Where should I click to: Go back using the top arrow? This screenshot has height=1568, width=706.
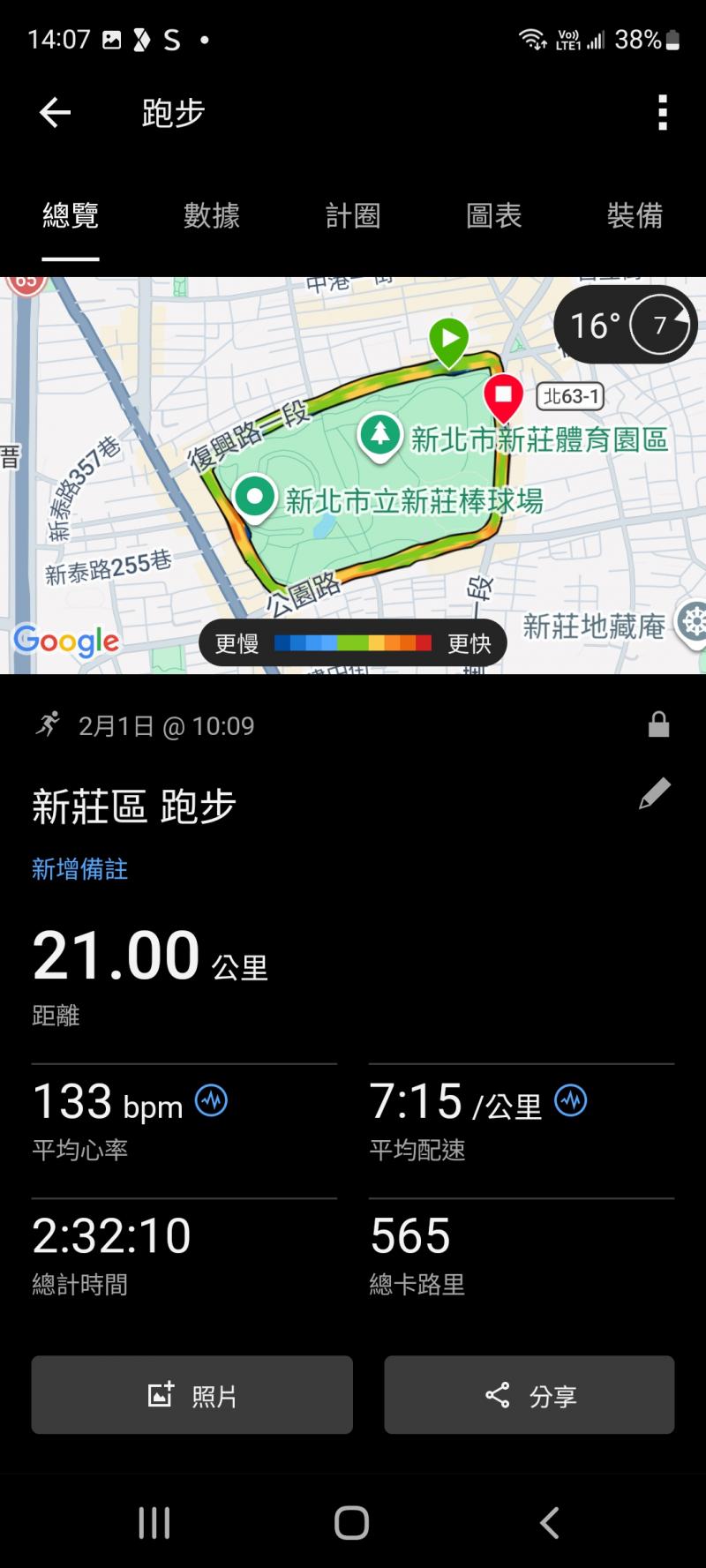click(55, 113)
